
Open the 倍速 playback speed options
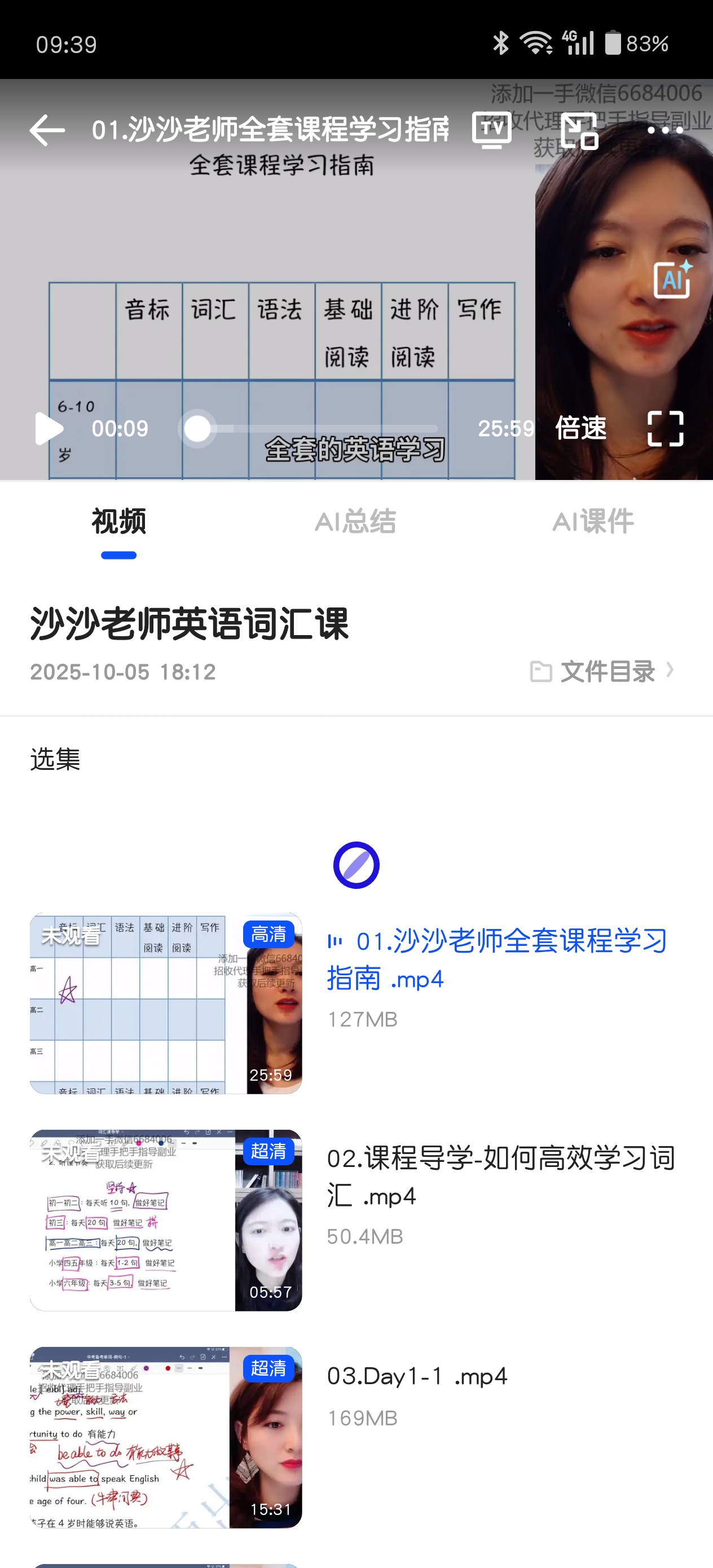[x=580, y=429]
